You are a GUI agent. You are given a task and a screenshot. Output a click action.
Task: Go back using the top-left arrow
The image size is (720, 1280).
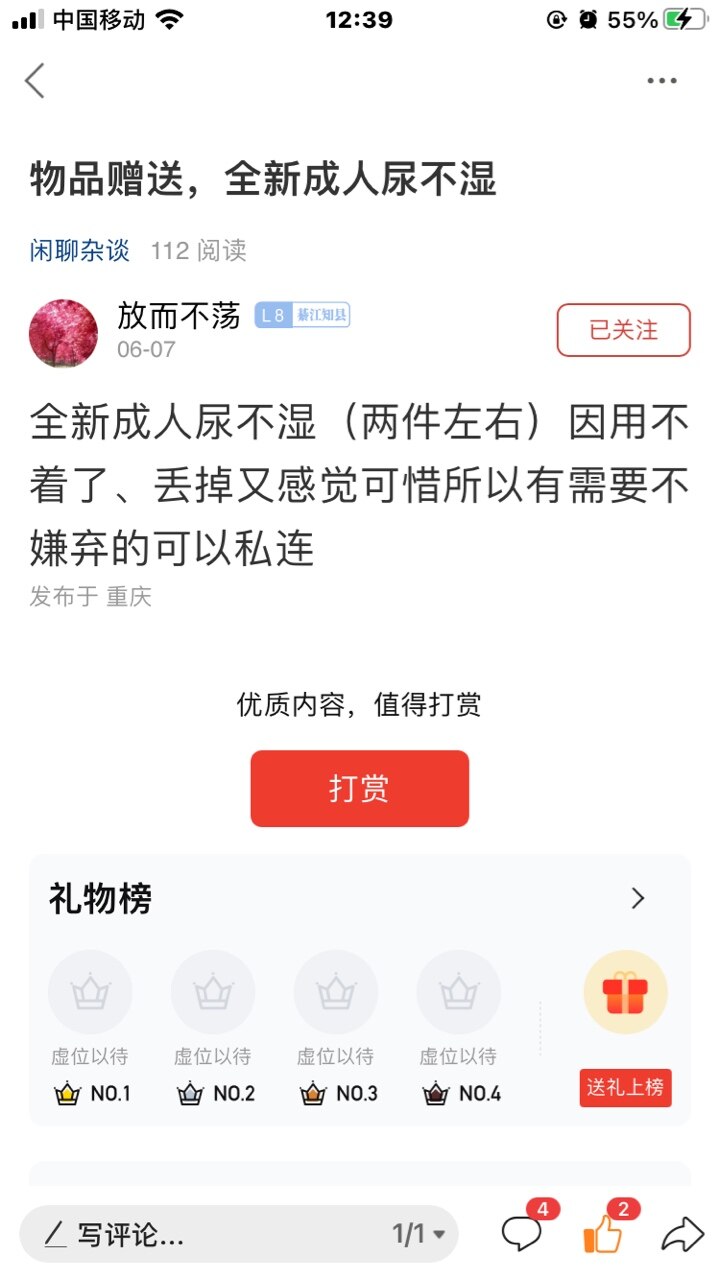36,81
